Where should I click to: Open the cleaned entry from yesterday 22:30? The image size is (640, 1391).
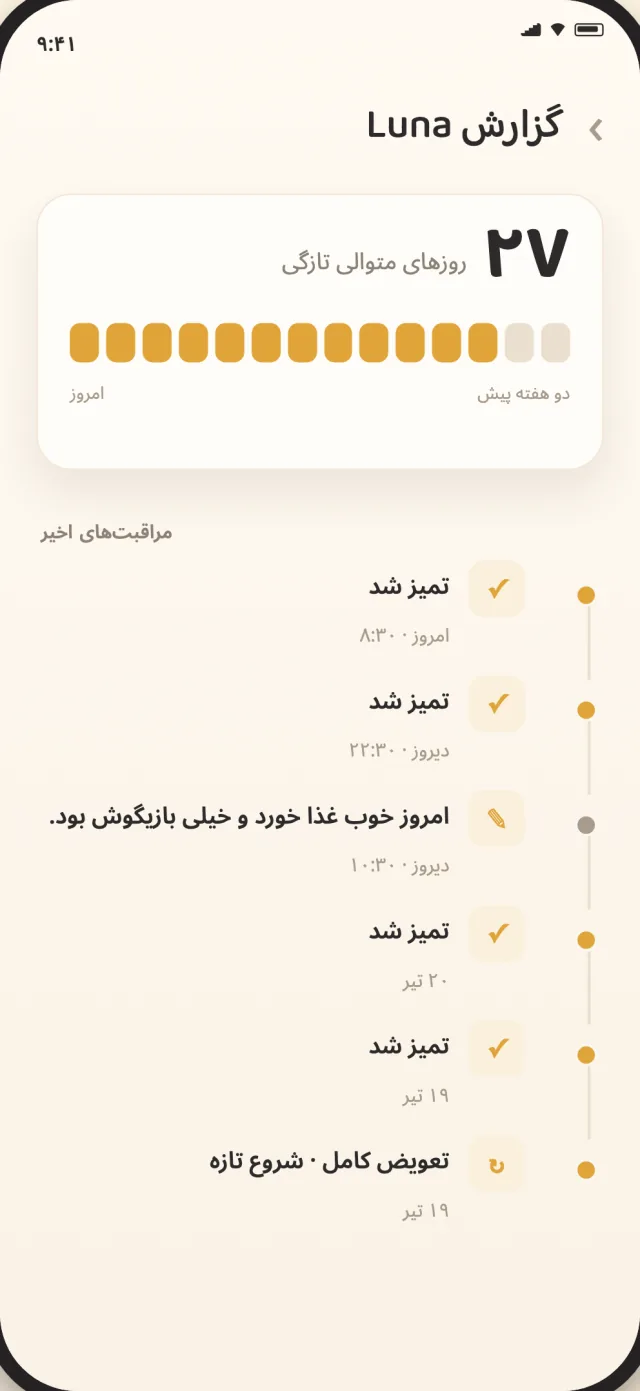tap(320, 721)
